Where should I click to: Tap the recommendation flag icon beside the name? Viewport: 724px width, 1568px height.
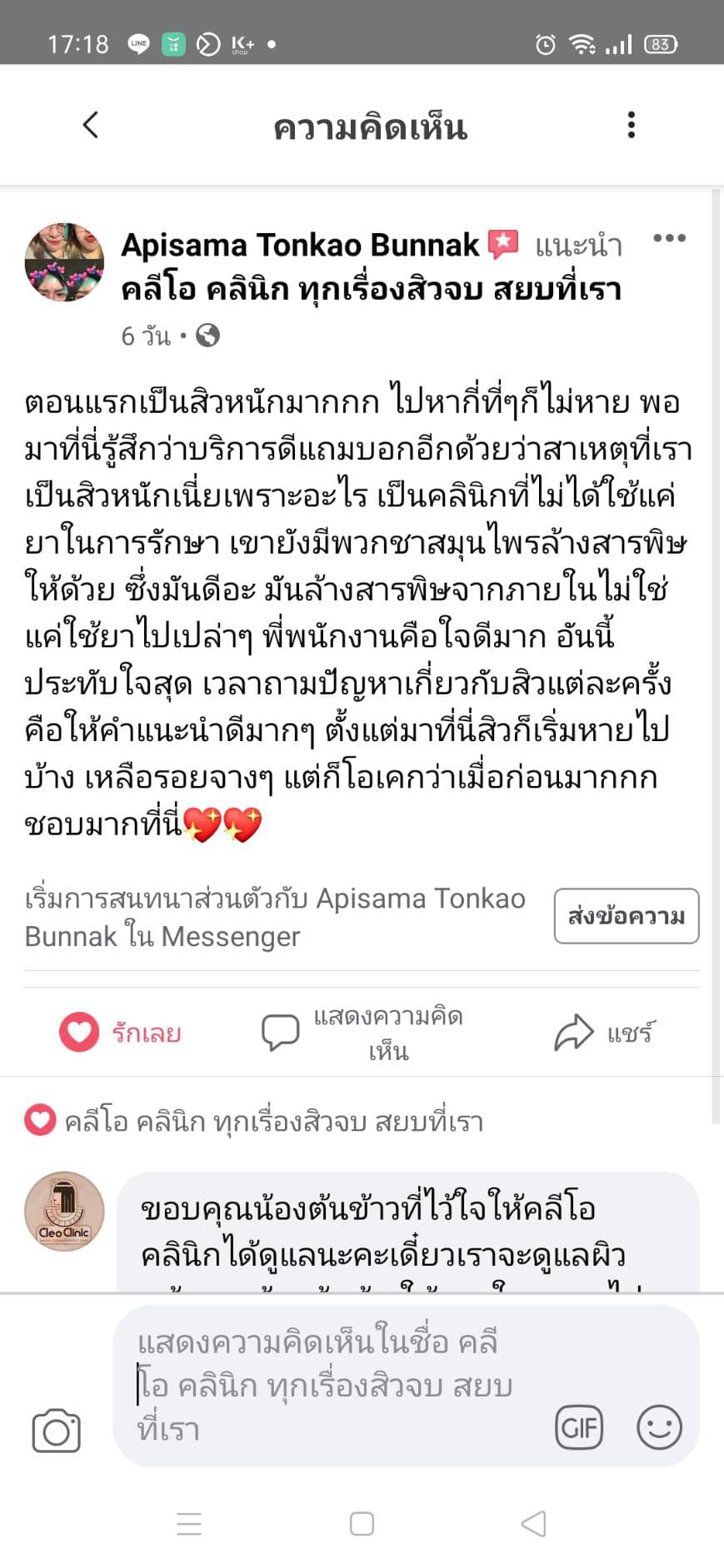(504, 244)
